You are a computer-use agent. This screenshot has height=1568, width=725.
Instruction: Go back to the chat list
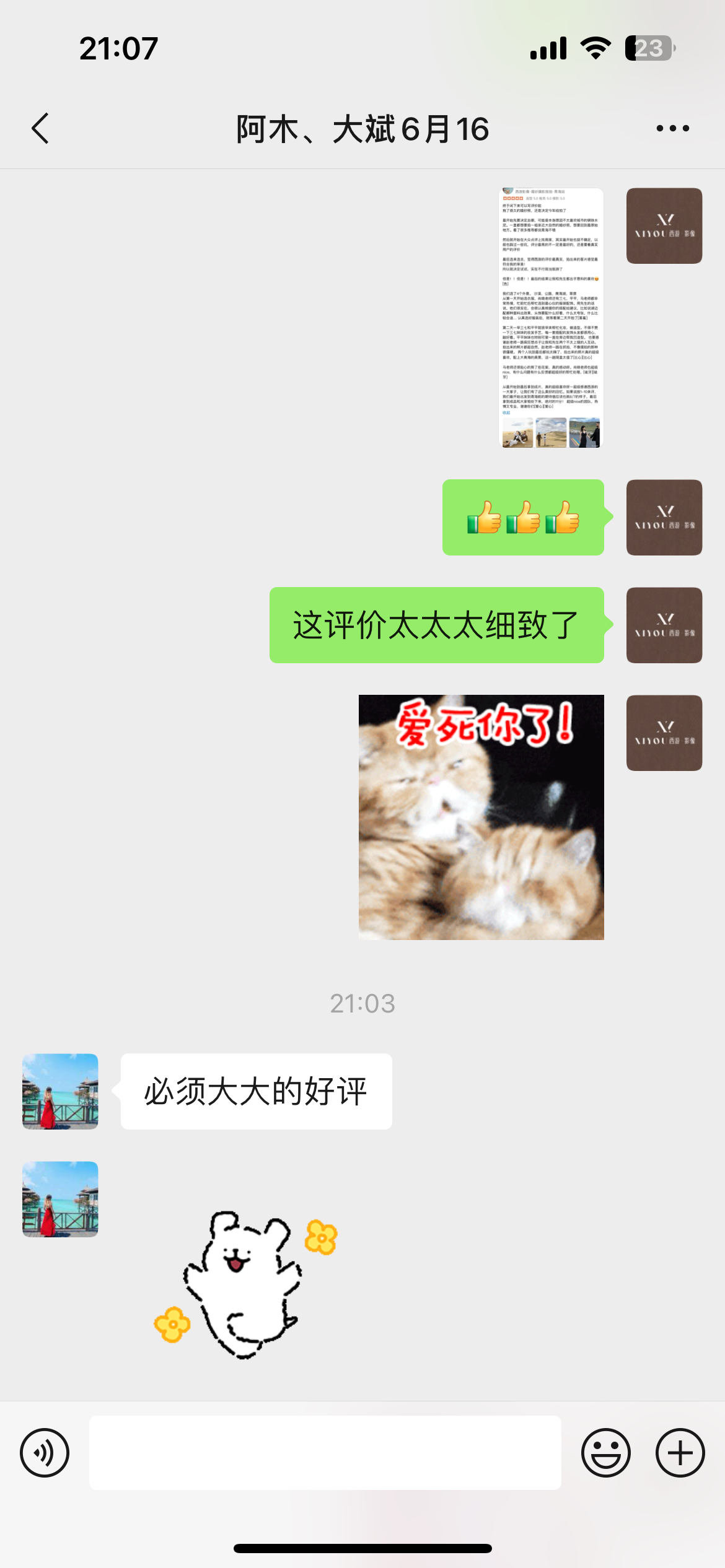pyautogui.click(x=40, y=129)
